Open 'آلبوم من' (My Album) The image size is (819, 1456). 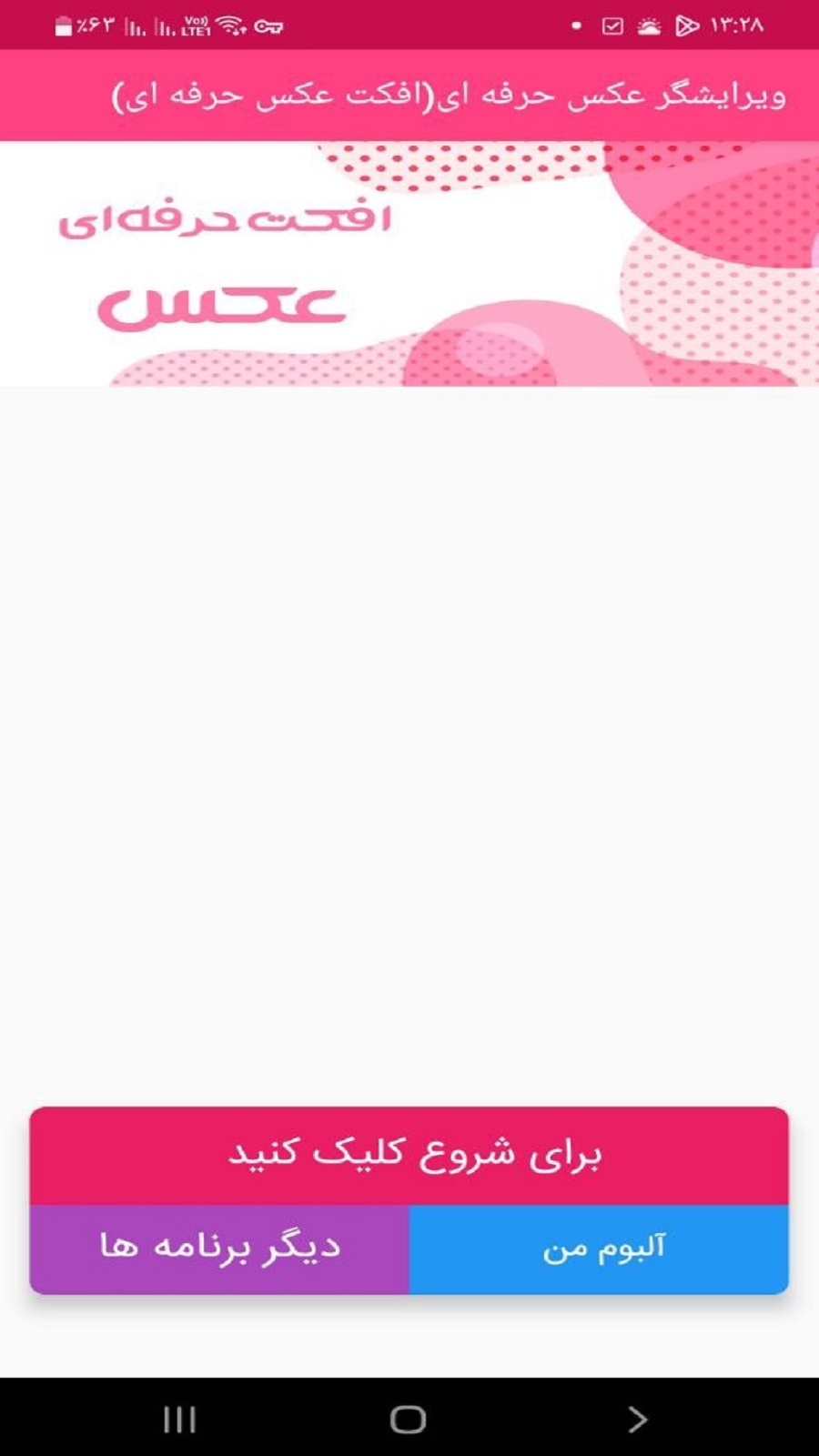click(599, 1249)
